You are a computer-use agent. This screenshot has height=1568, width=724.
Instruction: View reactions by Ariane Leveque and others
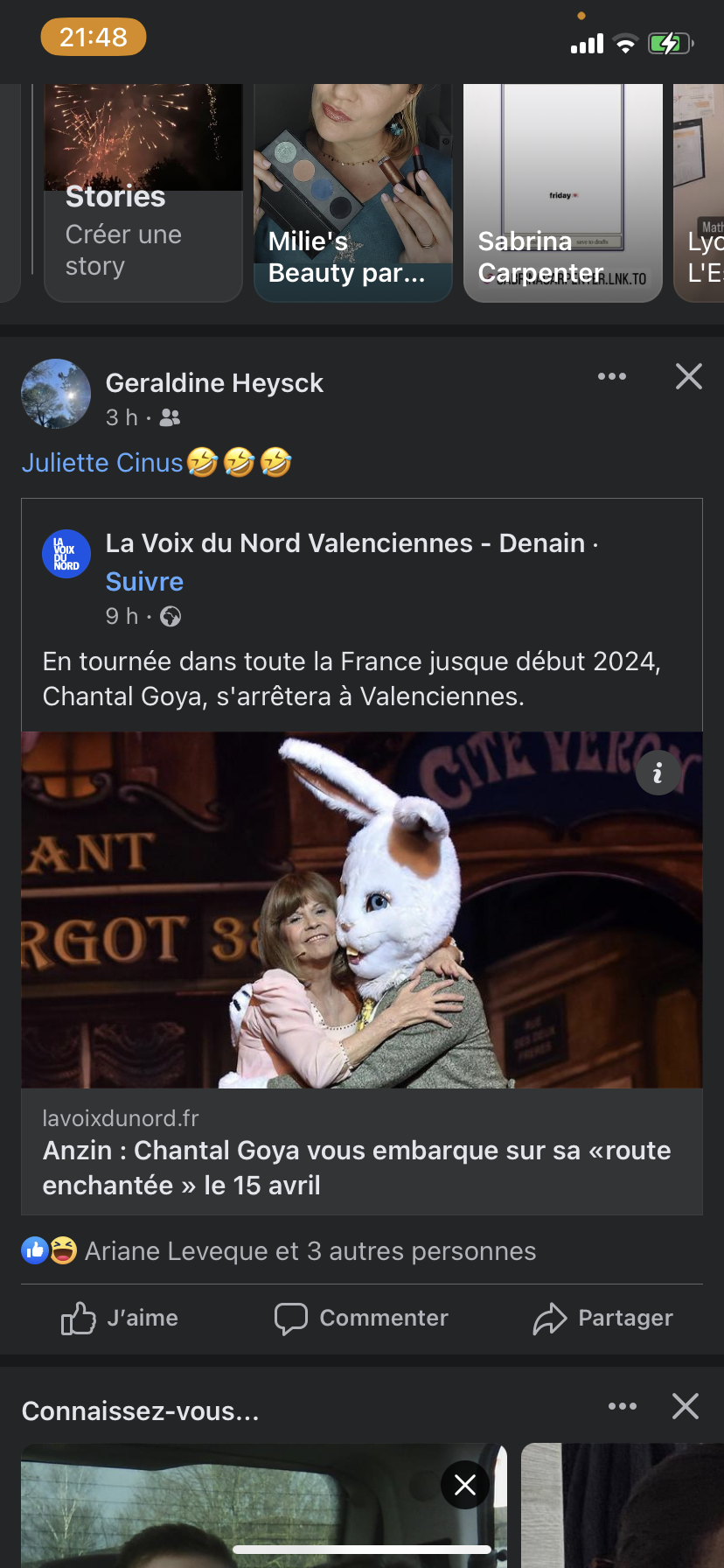(x=310, y=1251)
